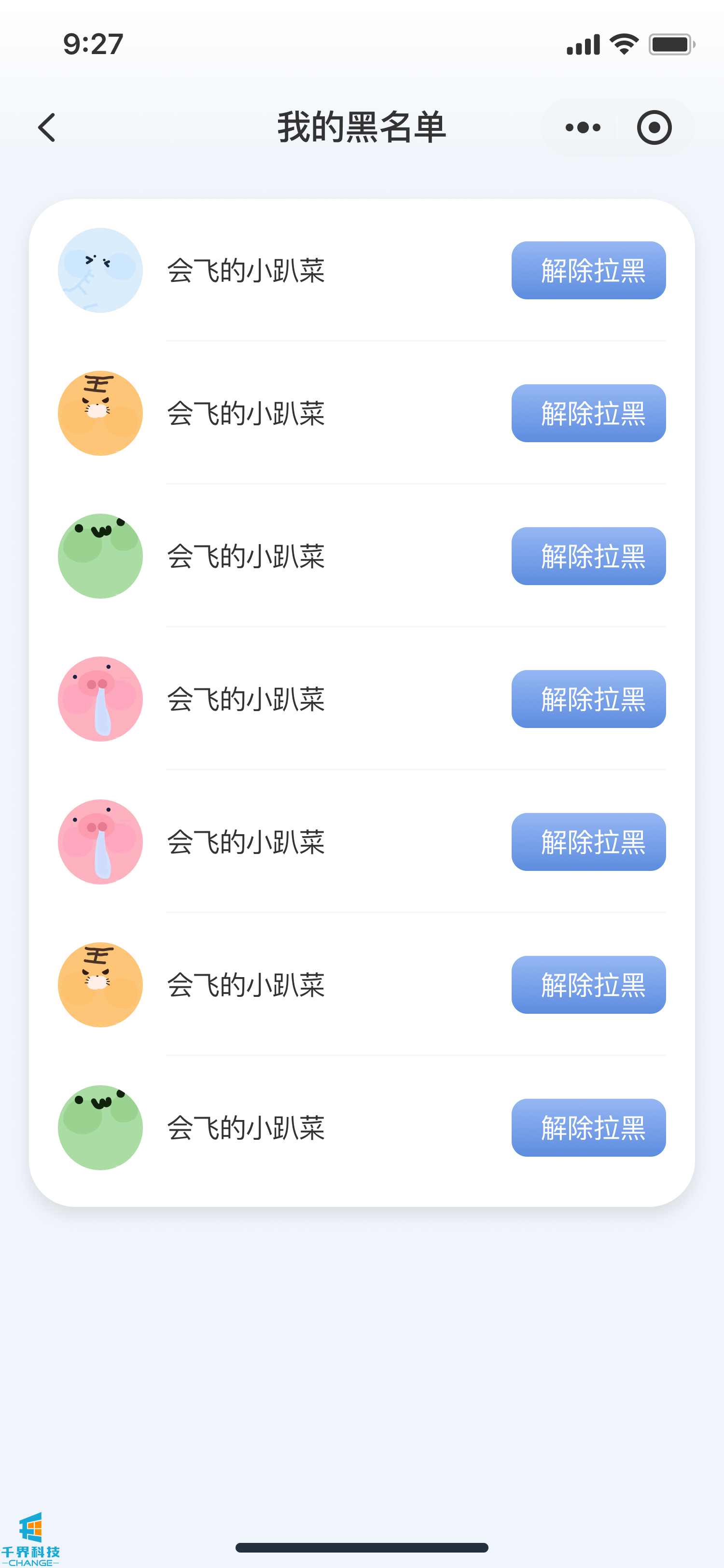Open the three-dot more options menu
The width and height of the screenshot is (724, 1568).
tap(582, 127)
